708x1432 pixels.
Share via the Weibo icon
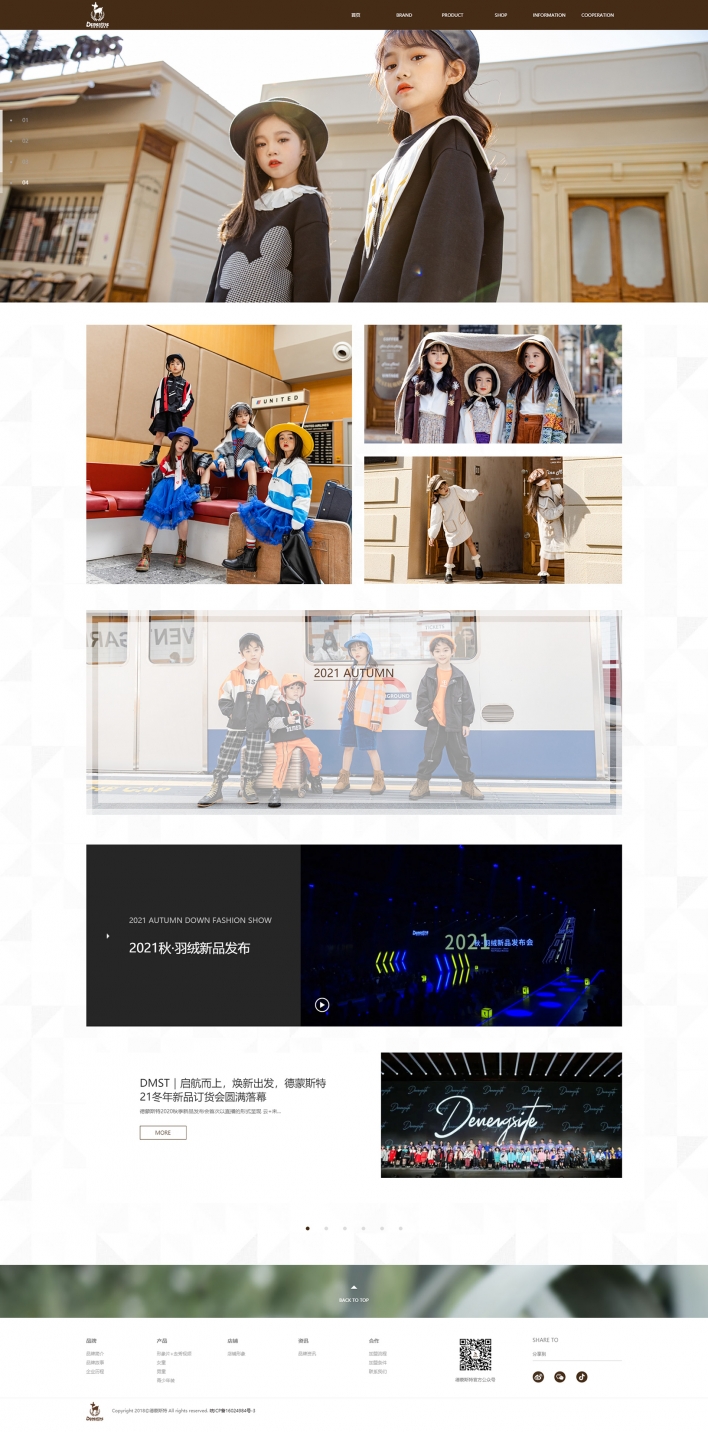tap(538, 1377)
